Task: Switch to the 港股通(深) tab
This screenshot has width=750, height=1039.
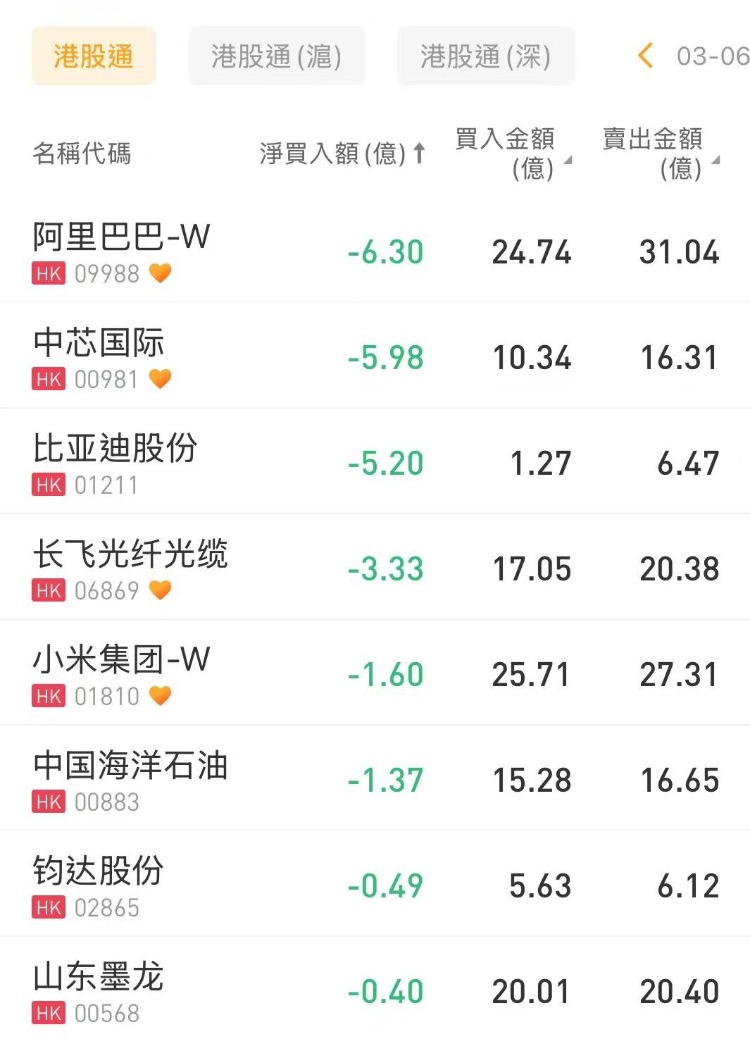Action: (485, 56)
